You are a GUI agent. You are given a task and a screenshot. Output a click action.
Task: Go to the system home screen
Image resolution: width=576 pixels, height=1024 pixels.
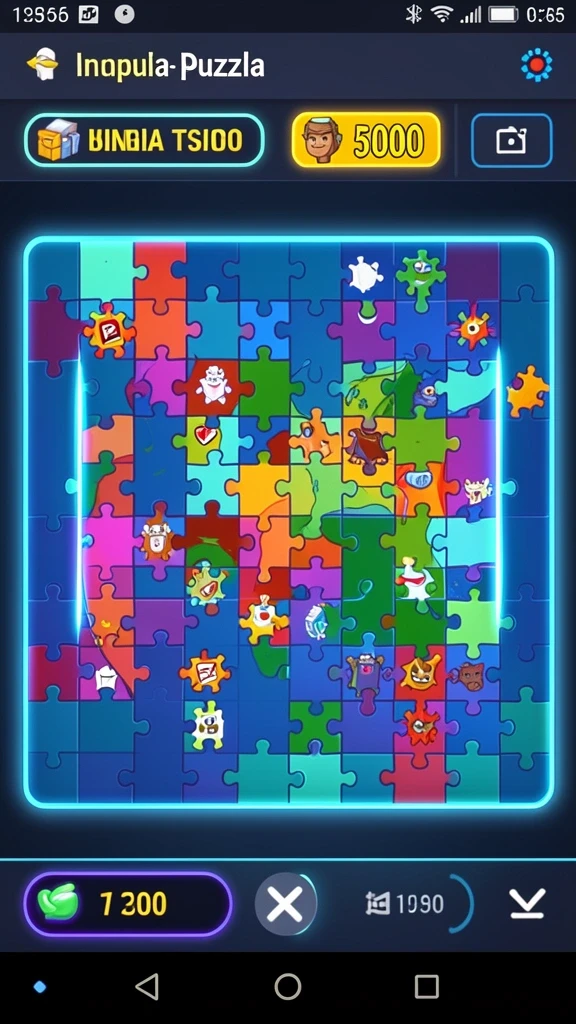click(x=287, y=986)
